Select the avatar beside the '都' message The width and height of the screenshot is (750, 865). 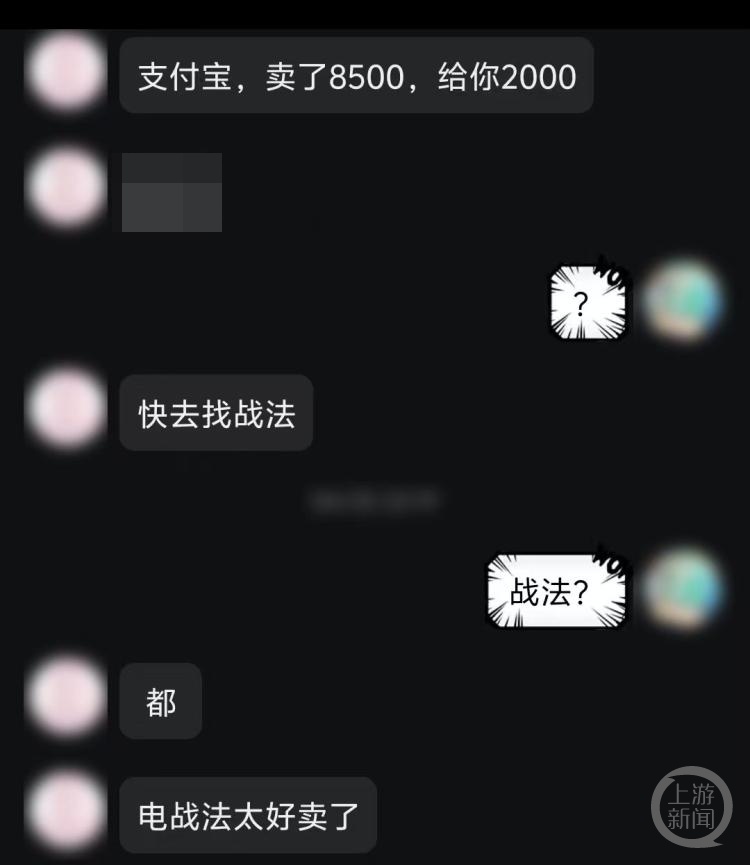64,701
